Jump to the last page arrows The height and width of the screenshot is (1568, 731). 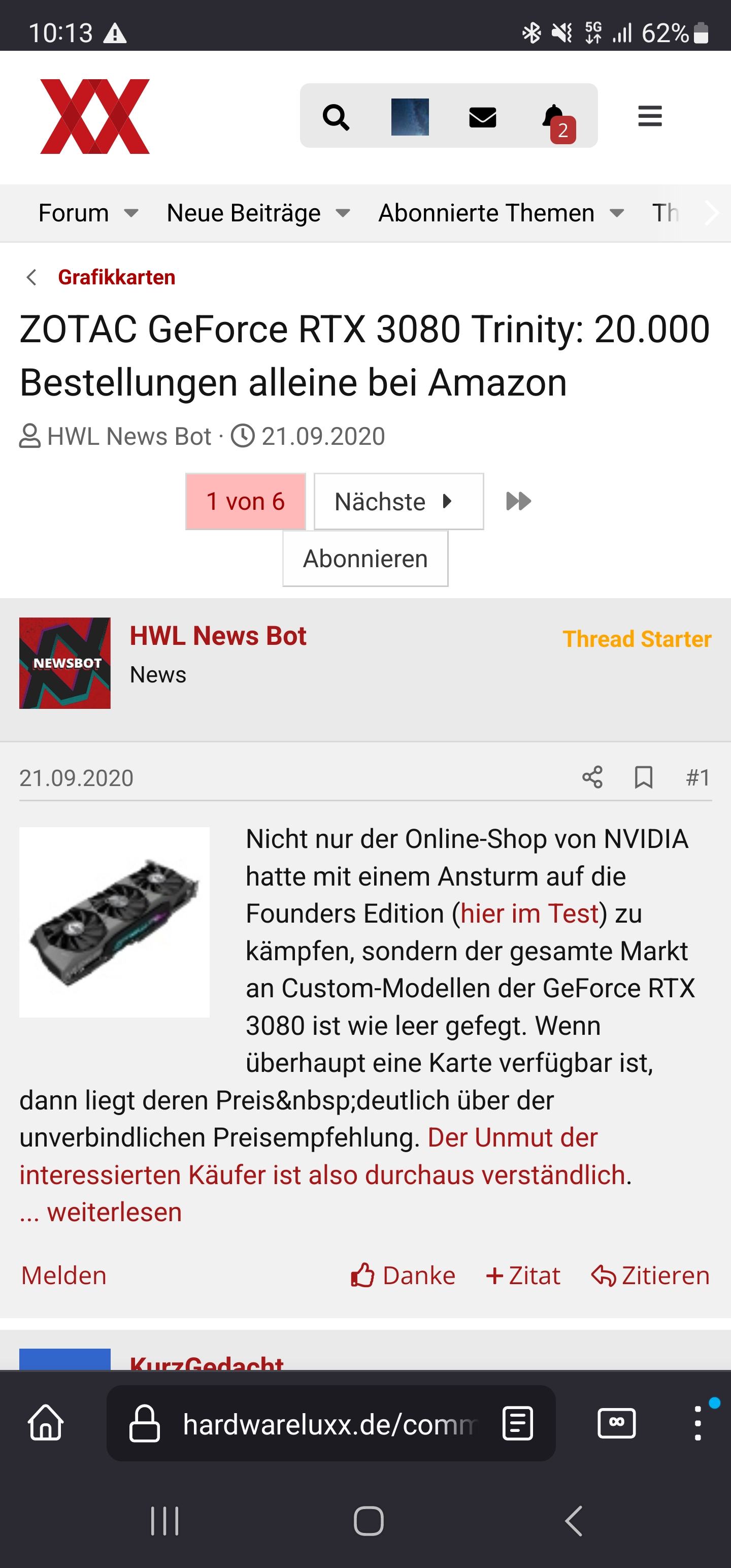click(x=519, y=501)
